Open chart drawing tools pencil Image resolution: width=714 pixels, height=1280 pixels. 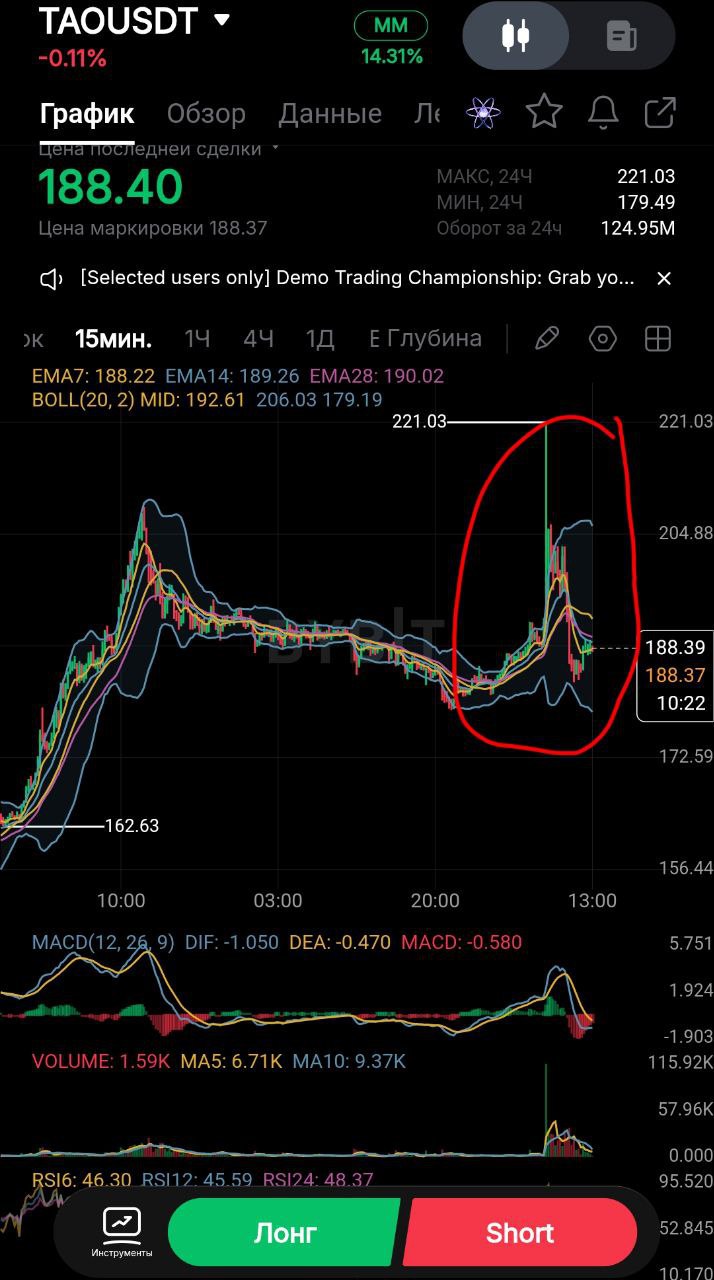click(x=547, y=339)
